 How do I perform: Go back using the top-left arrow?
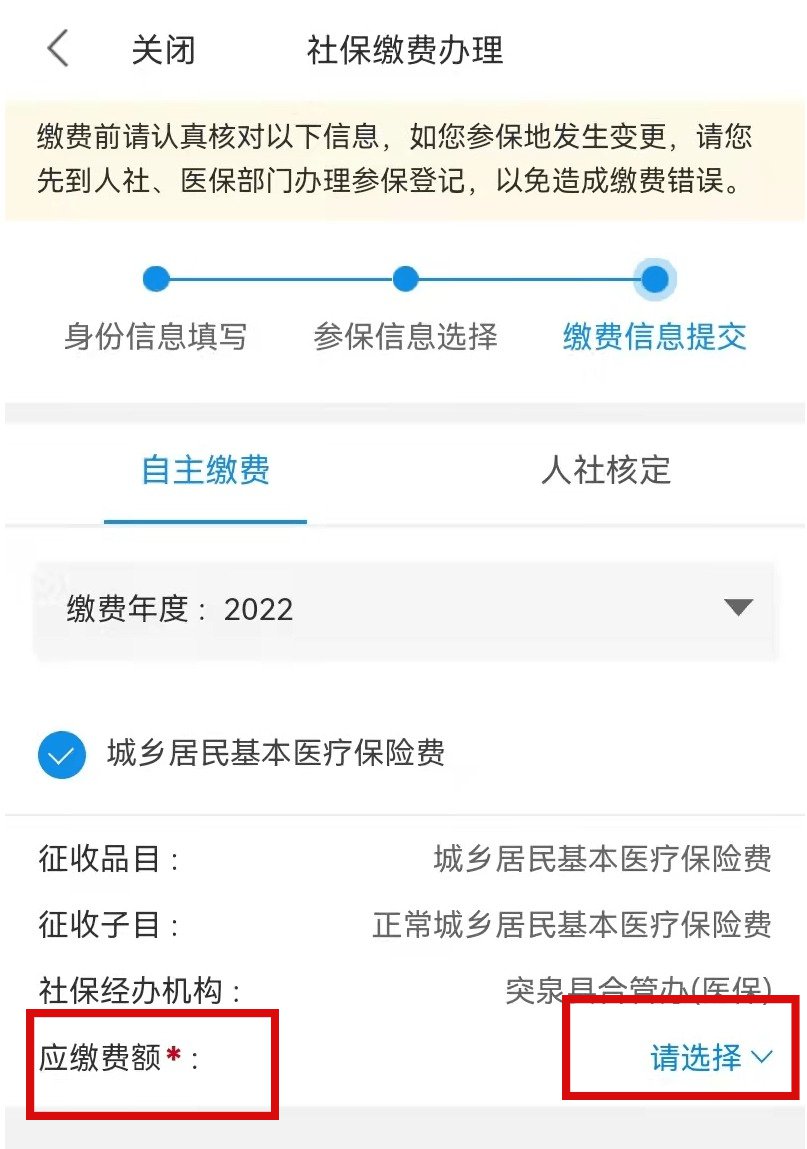coord(58,48)
